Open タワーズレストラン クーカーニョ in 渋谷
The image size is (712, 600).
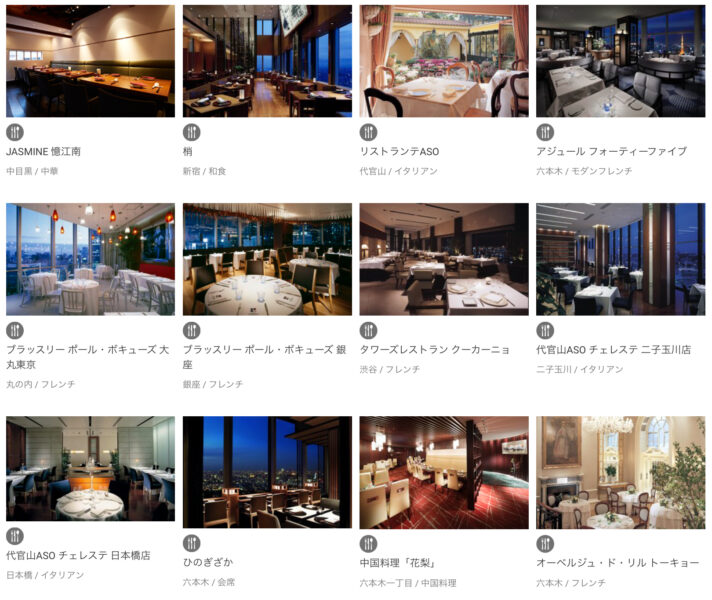[444, 260]
